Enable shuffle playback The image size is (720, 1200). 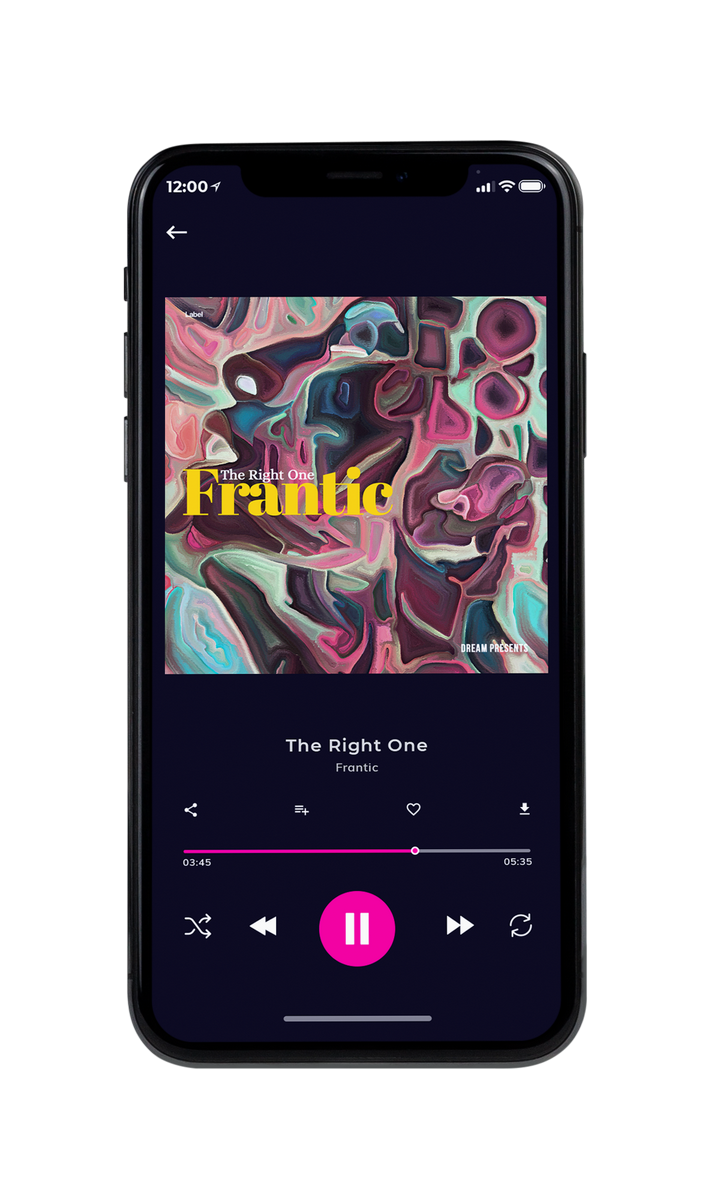pyautogui.click(x=198, y=926)
